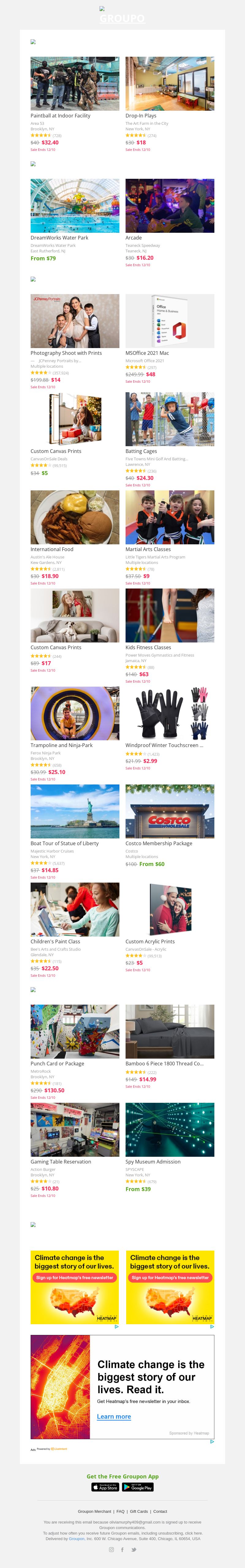Open the FAQ link
The height and width of the screenshot is (1568, 245).
(x=120, y=1511)
